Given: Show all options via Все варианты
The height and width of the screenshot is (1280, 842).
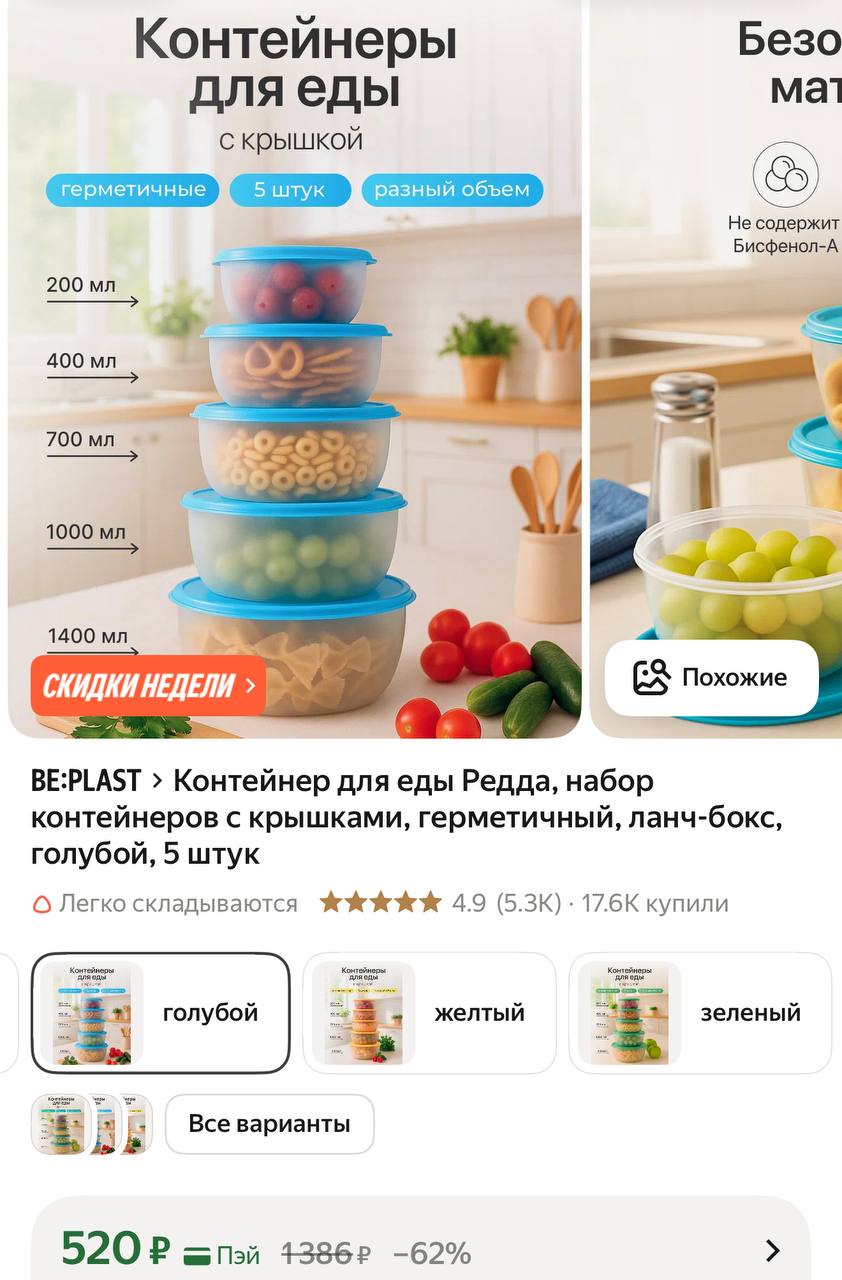Looking at the screenshot, I should tap(269, 1124).
